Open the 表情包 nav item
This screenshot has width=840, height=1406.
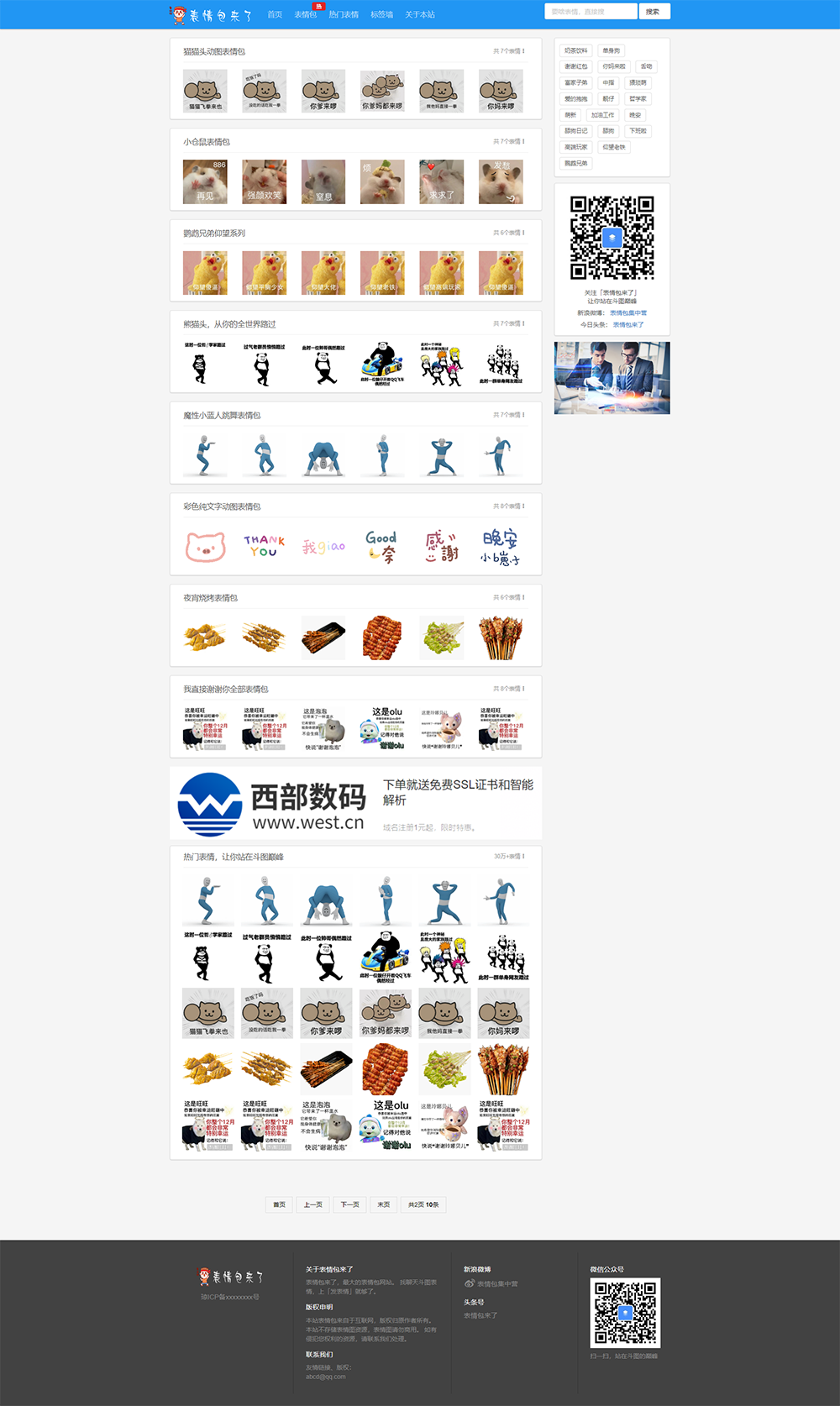click(306, 14)
